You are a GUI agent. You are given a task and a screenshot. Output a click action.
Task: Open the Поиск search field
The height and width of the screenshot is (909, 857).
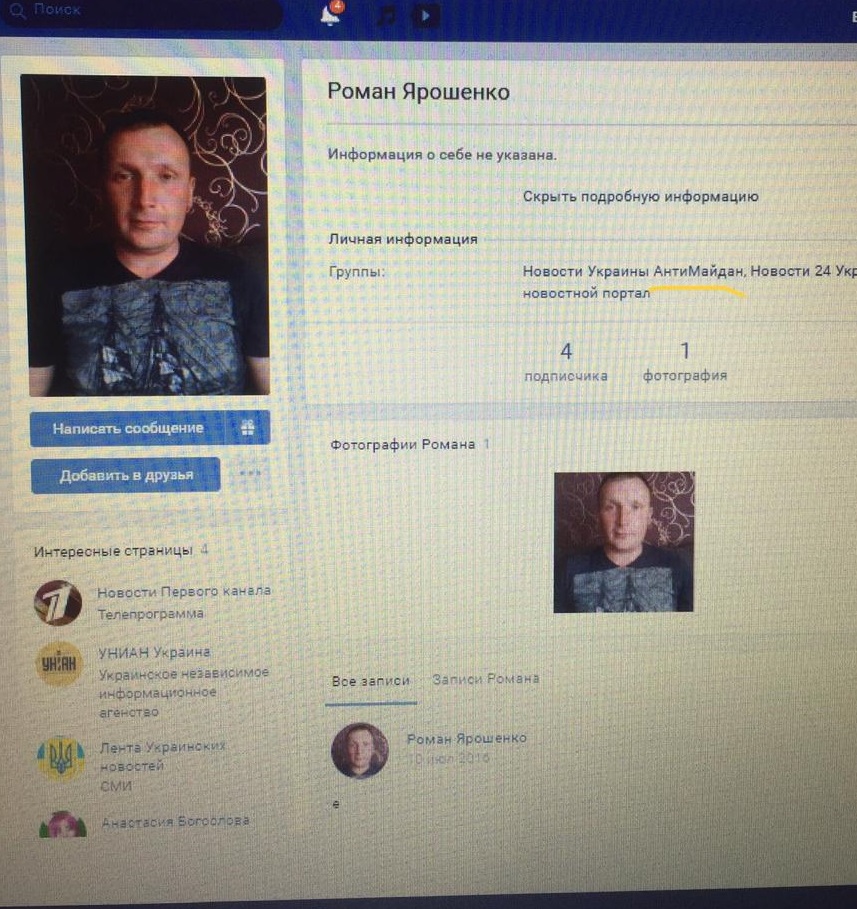(x=140, y=11)
